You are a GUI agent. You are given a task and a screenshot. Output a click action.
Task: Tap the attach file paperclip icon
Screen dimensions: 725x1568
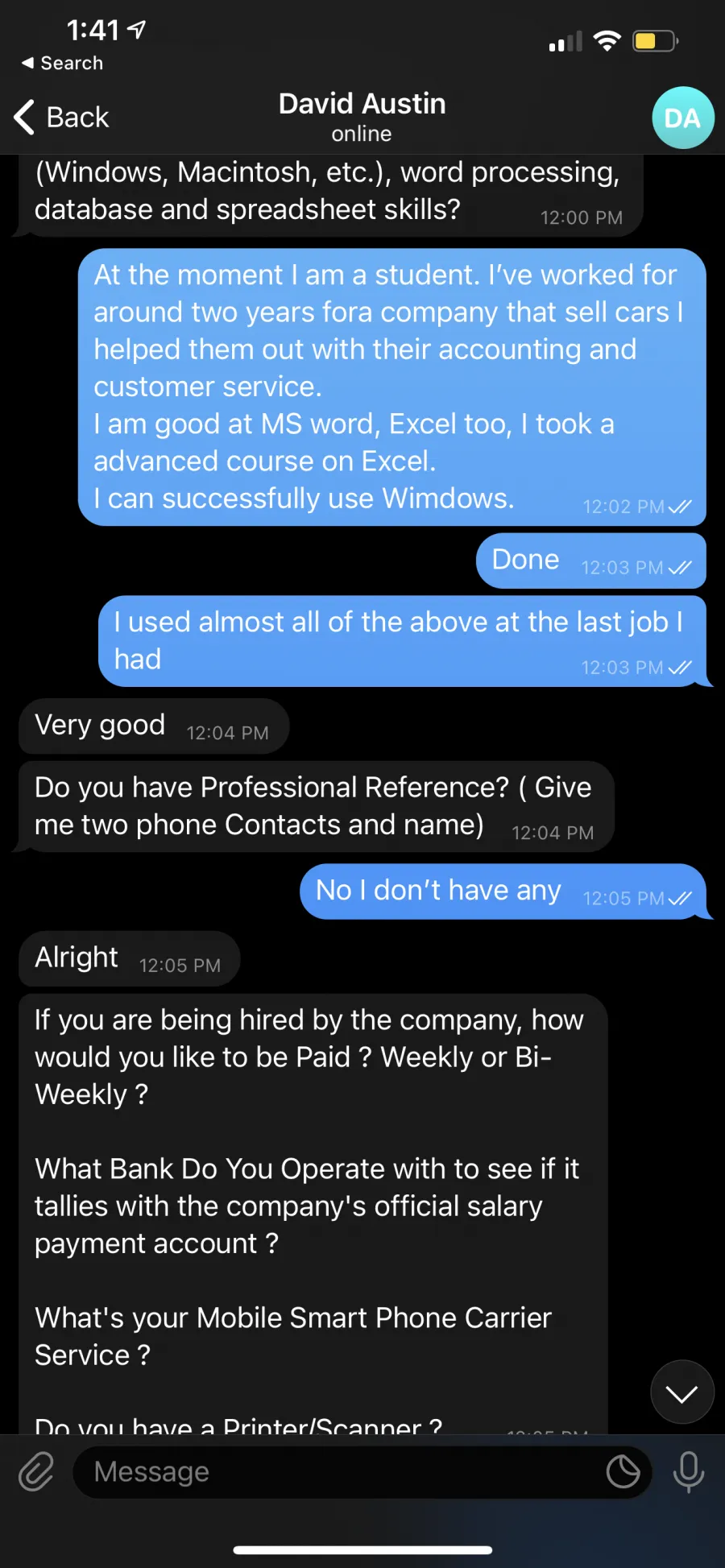(x=36, y=1471)
